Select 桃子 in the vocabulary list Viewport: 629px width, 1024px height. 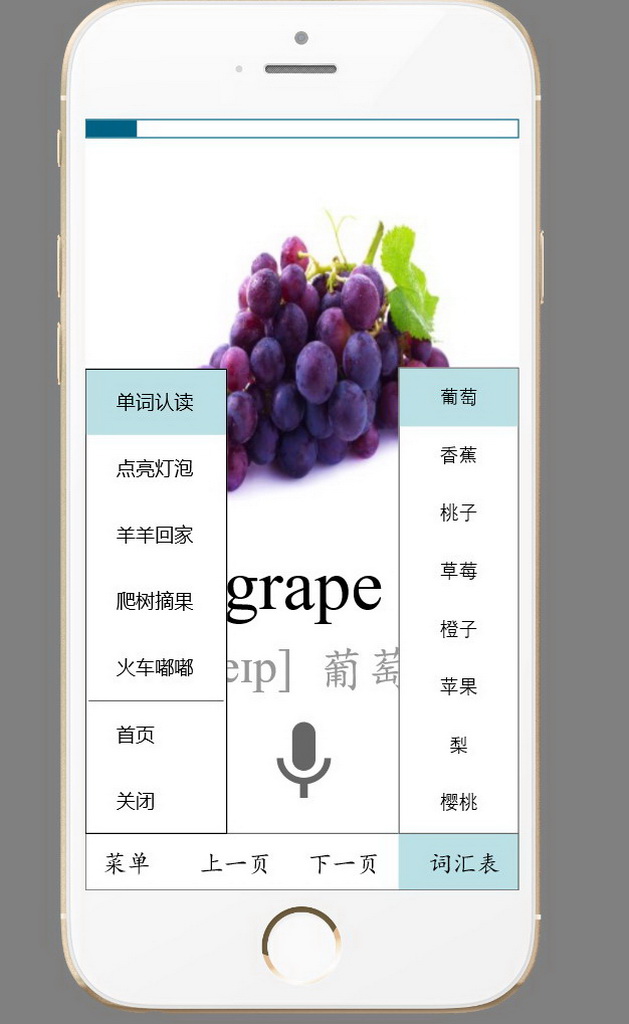pos(459,513)
